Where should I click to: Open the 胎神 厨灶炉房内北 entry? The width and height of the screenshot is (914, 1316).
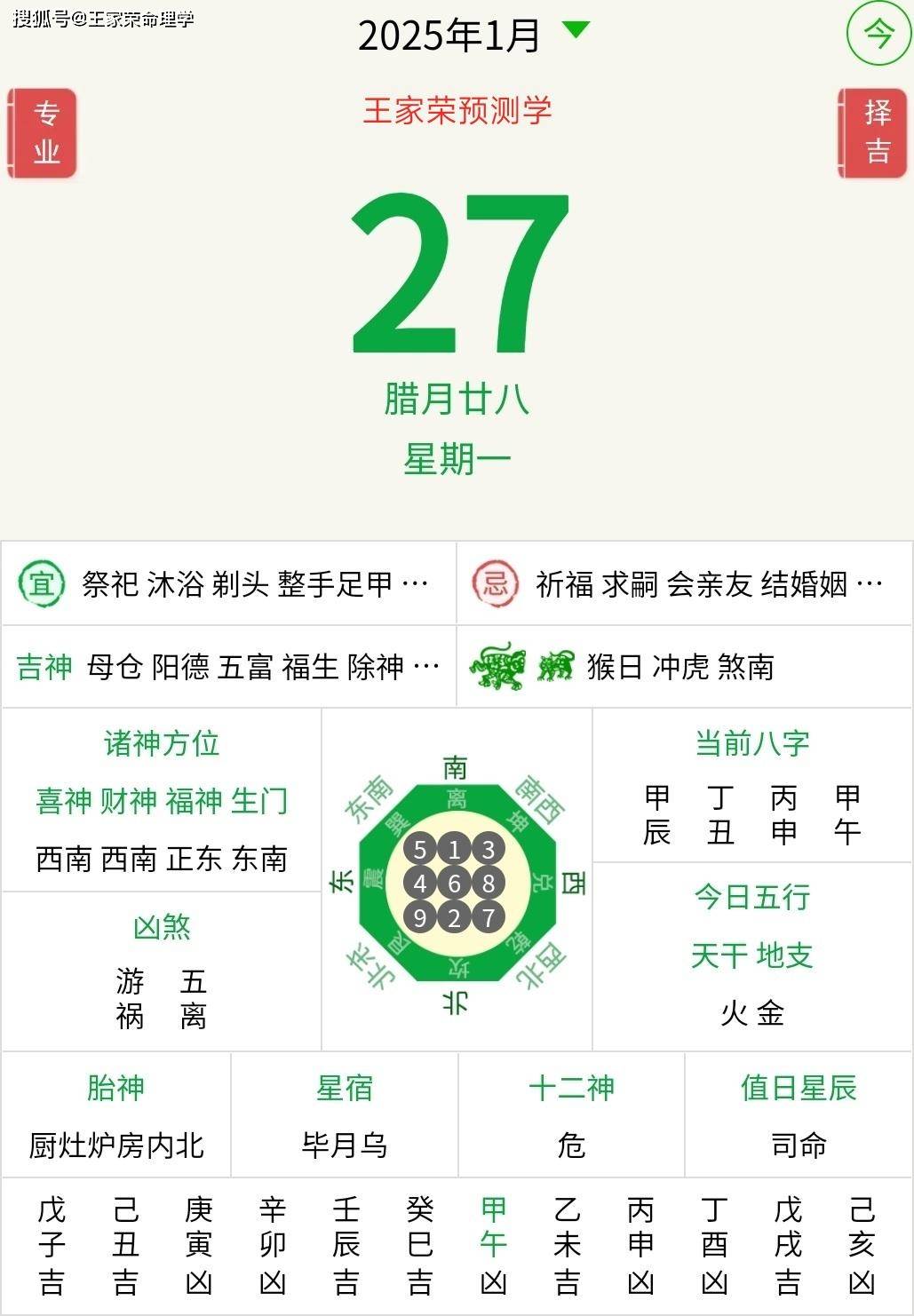[116, 1116]
